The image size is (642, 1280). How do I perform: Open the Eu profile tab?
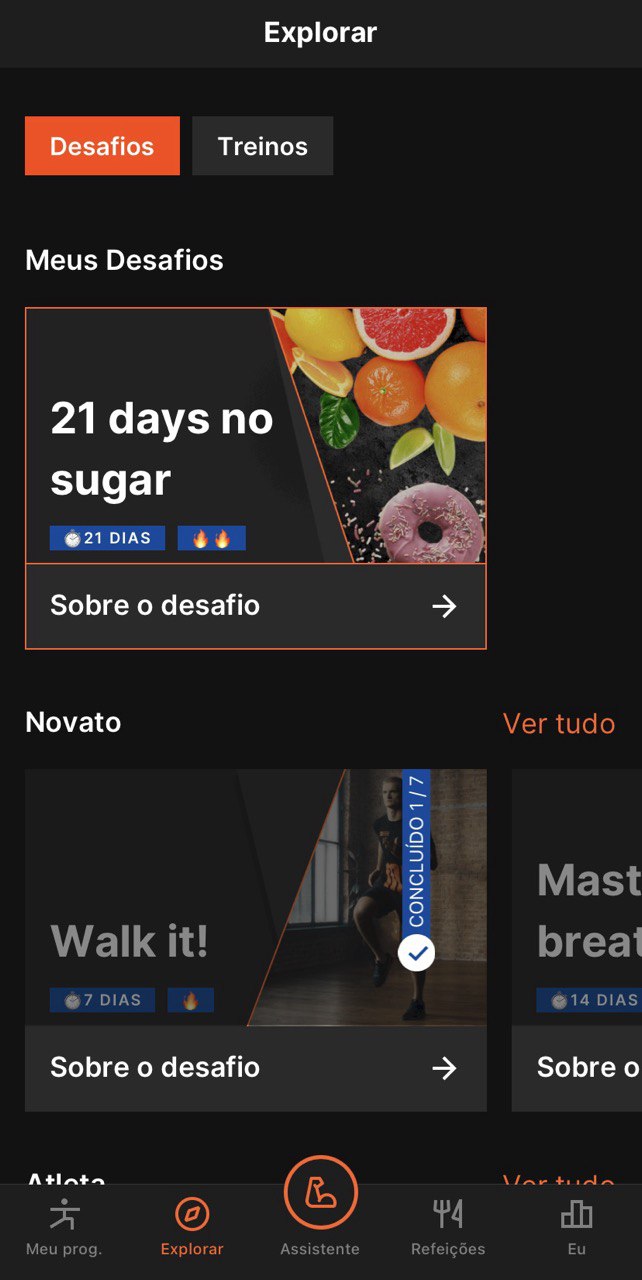tap(576, 1228)
